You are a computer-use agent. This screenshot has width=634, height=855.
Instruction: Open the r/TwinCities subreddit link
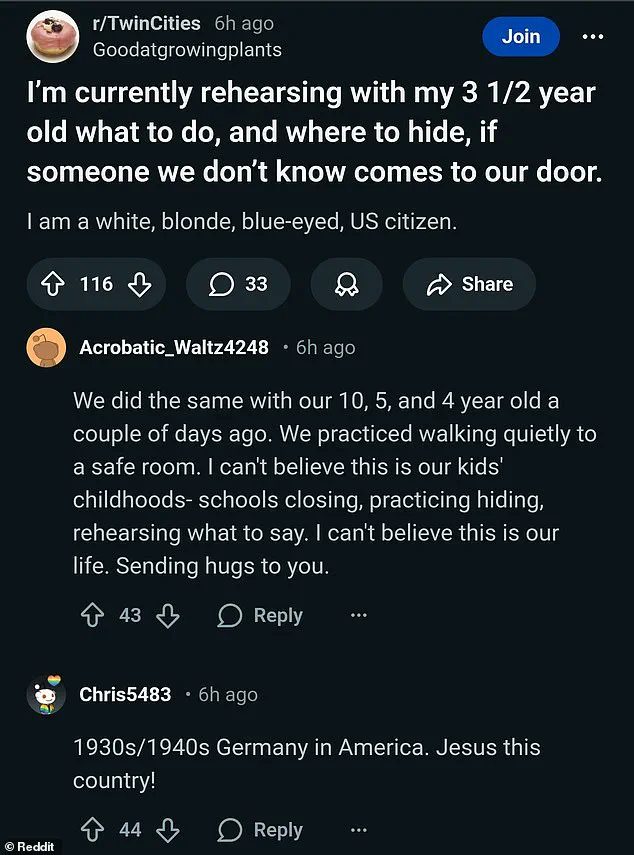coord(147,23)
